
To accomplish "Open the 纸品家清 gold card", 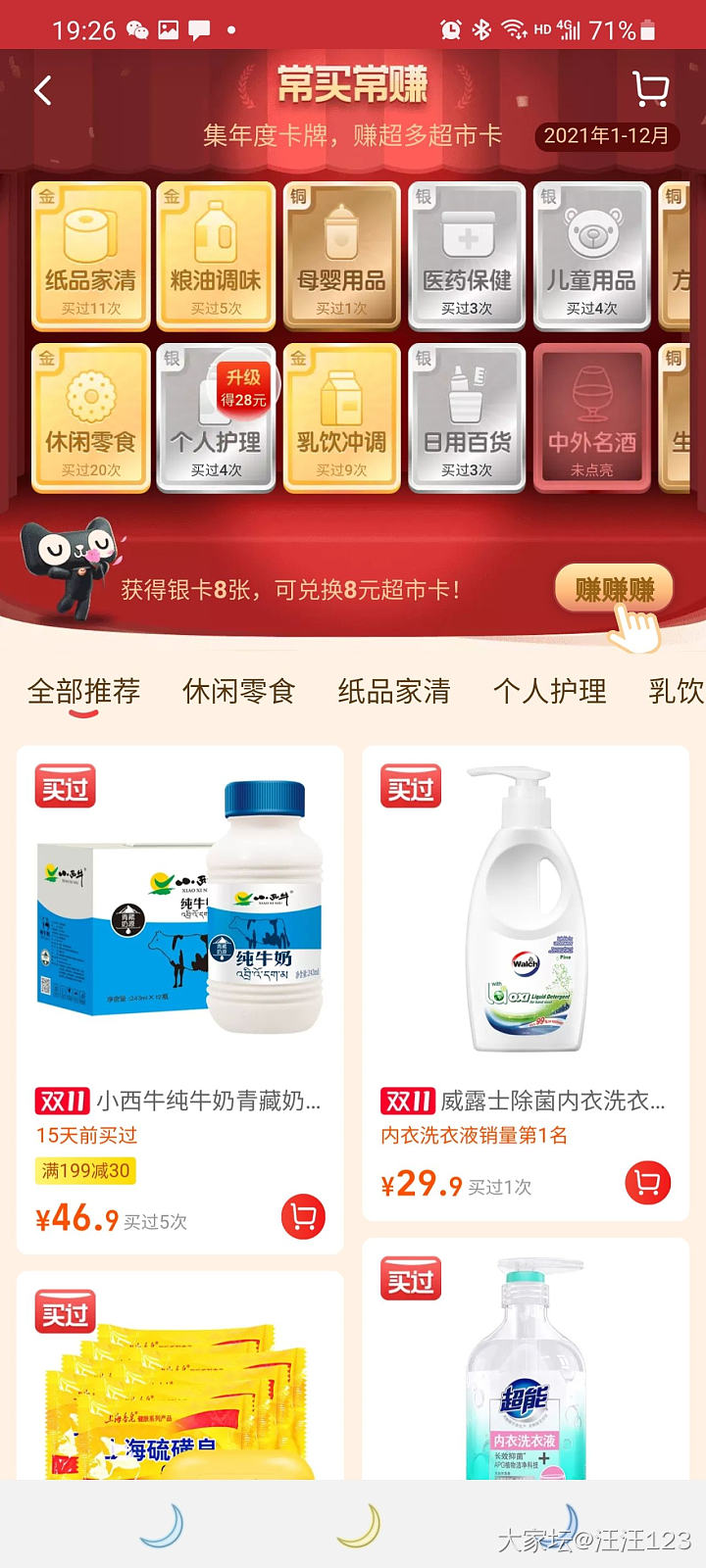I will 90,255.
